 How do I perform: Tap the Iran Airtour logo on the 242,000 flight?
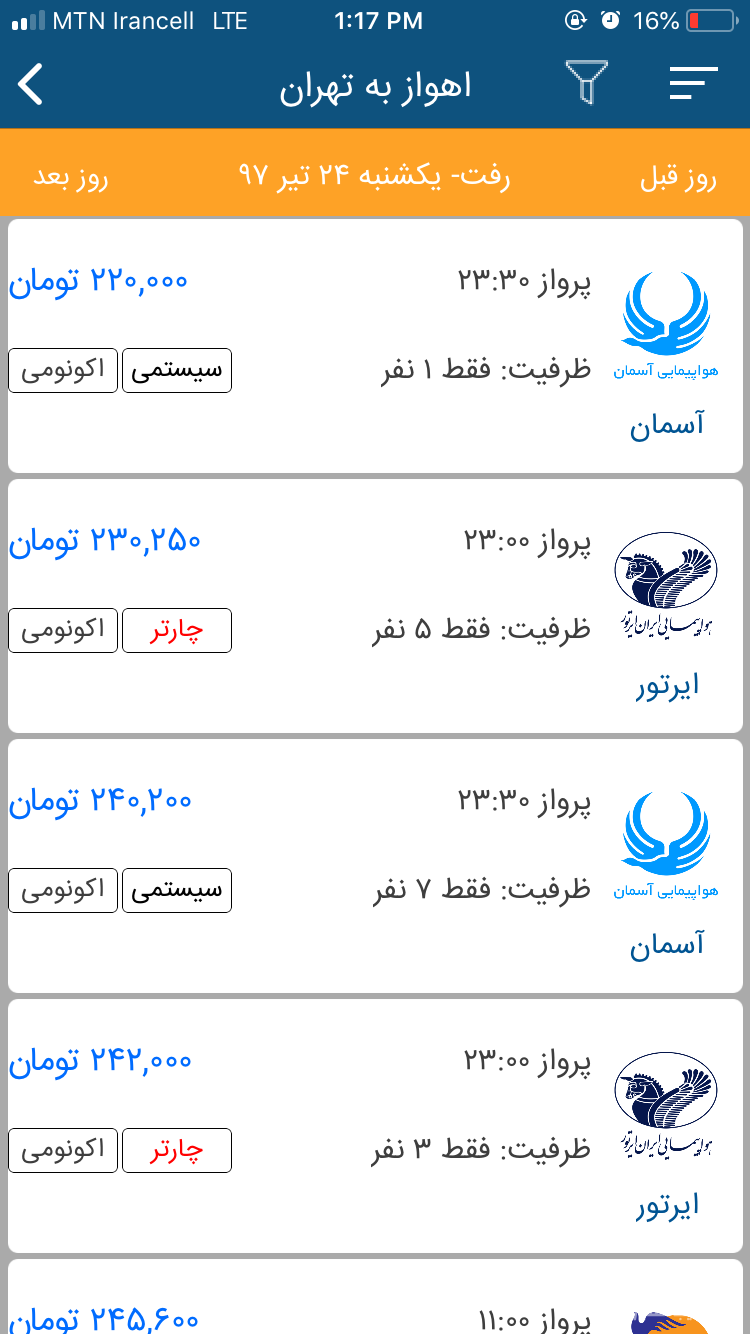(x=666, y=1090)
